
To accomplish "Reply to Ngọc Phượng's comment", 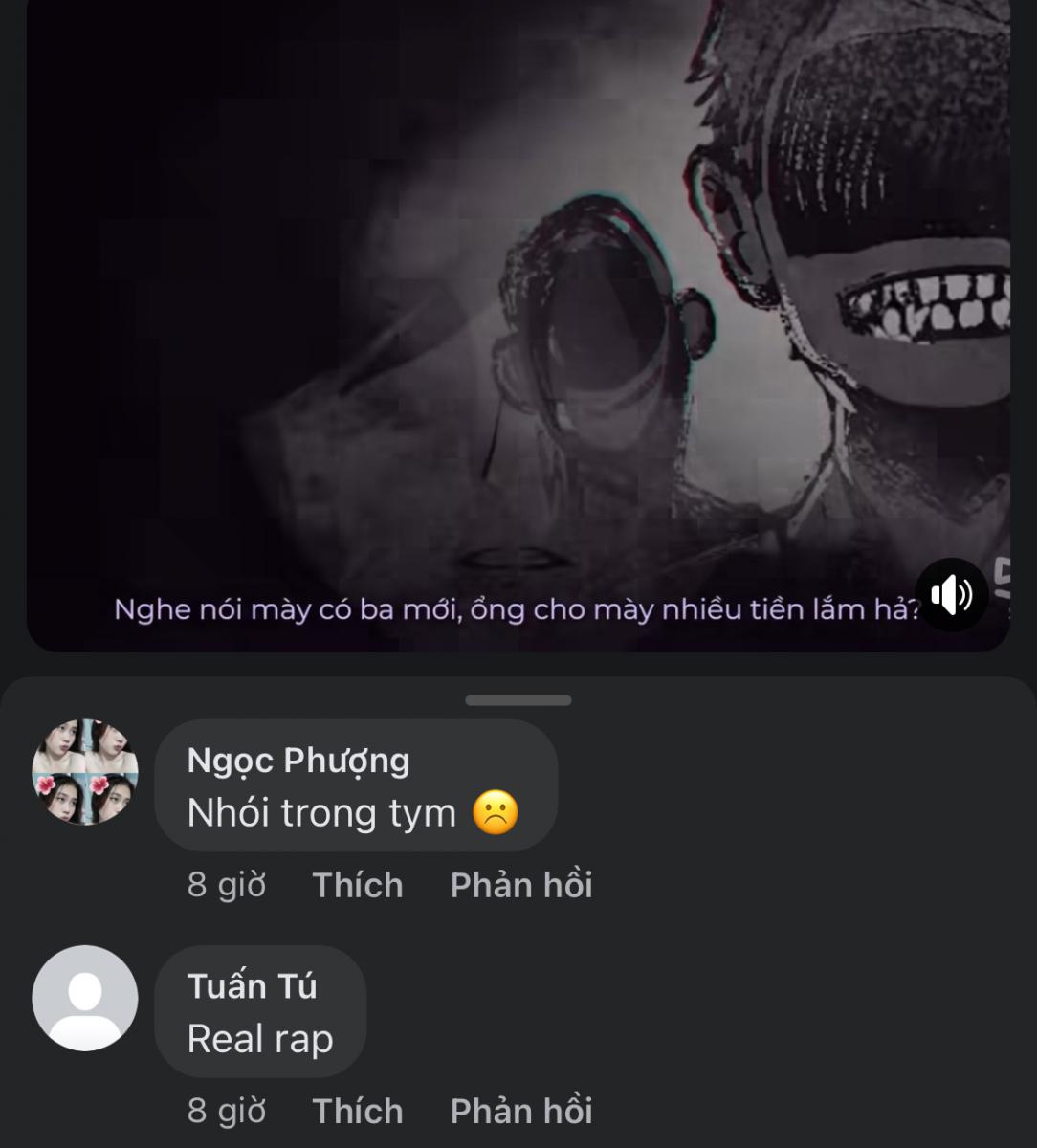I will (x=521, y=885).
